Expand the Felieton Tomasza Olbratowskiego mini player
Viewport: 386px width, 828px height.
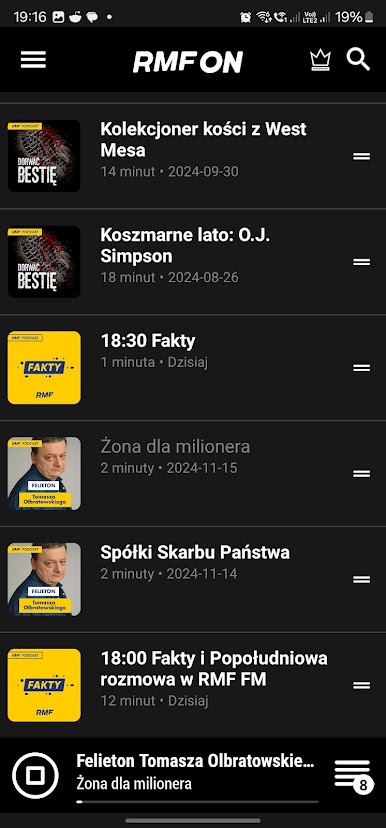195,772
